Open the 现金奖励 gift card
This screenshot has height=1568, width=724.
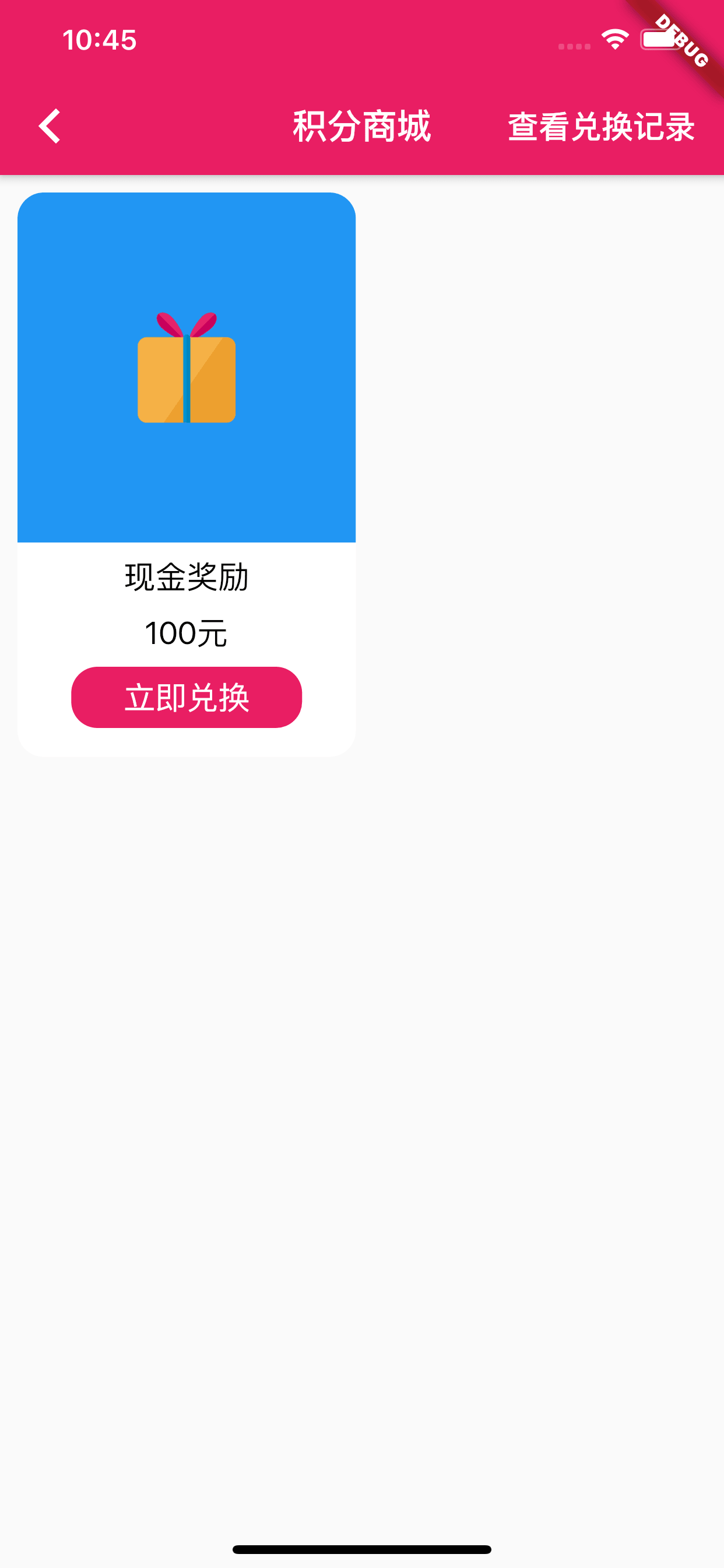[186, 367]
